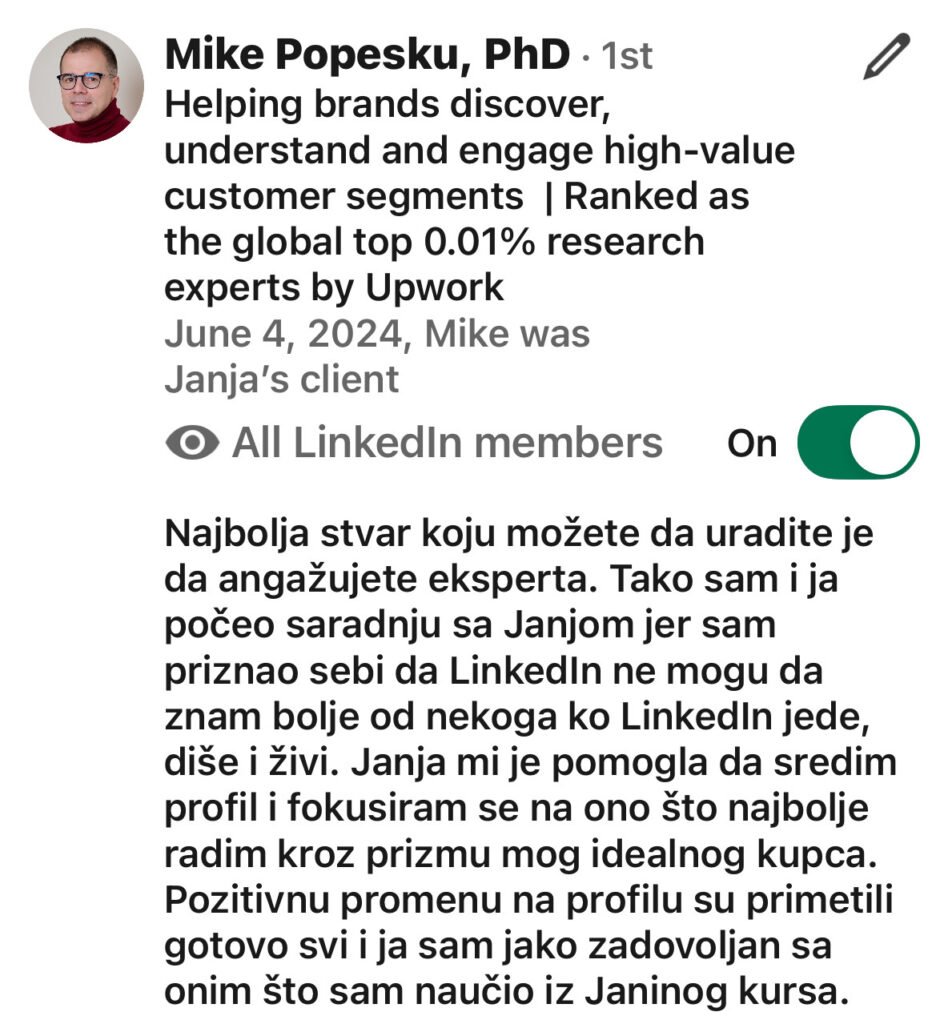Open Mike Popesku's profile photo

(87, 86)
